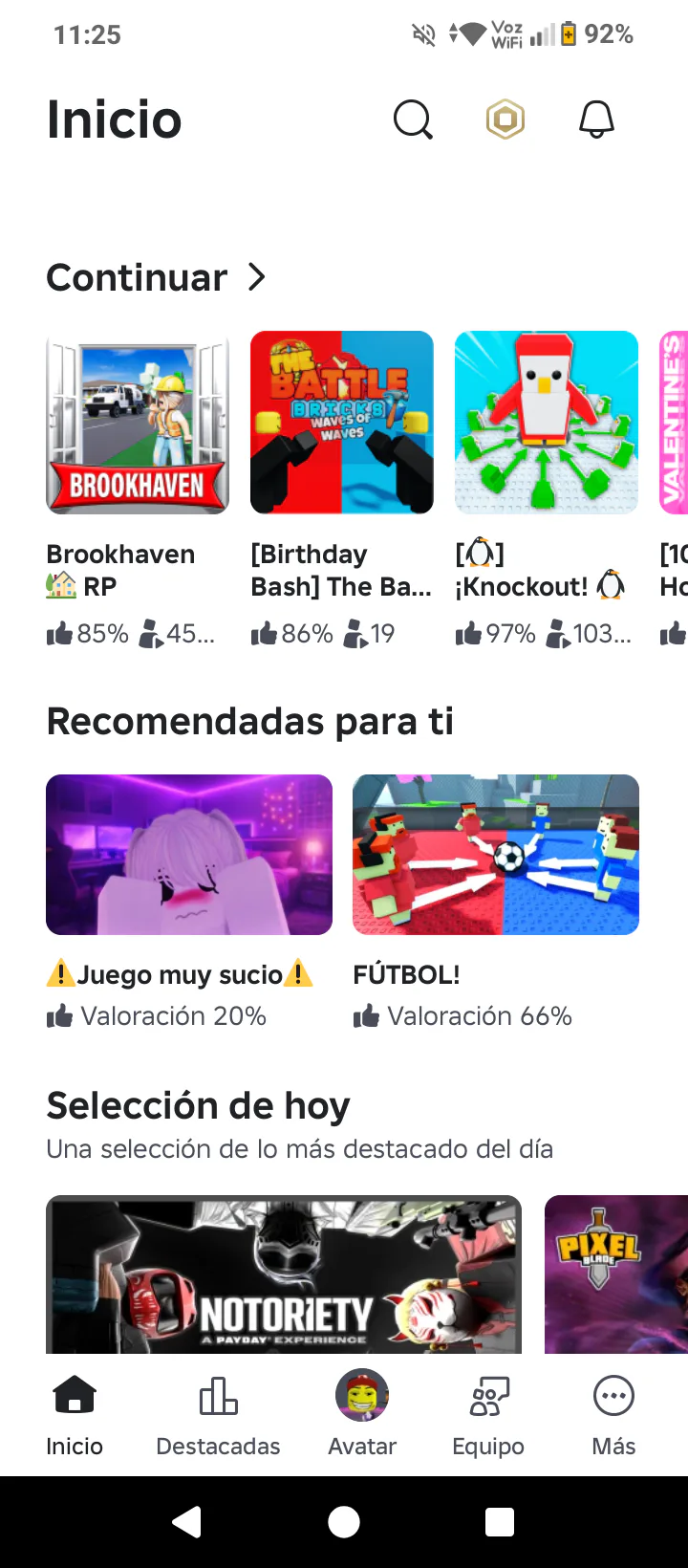Open the Juego muy sucio recommendation
The width and height of the screenshot is (688, 1568).
pyautogui.click(x=189, y=855)
